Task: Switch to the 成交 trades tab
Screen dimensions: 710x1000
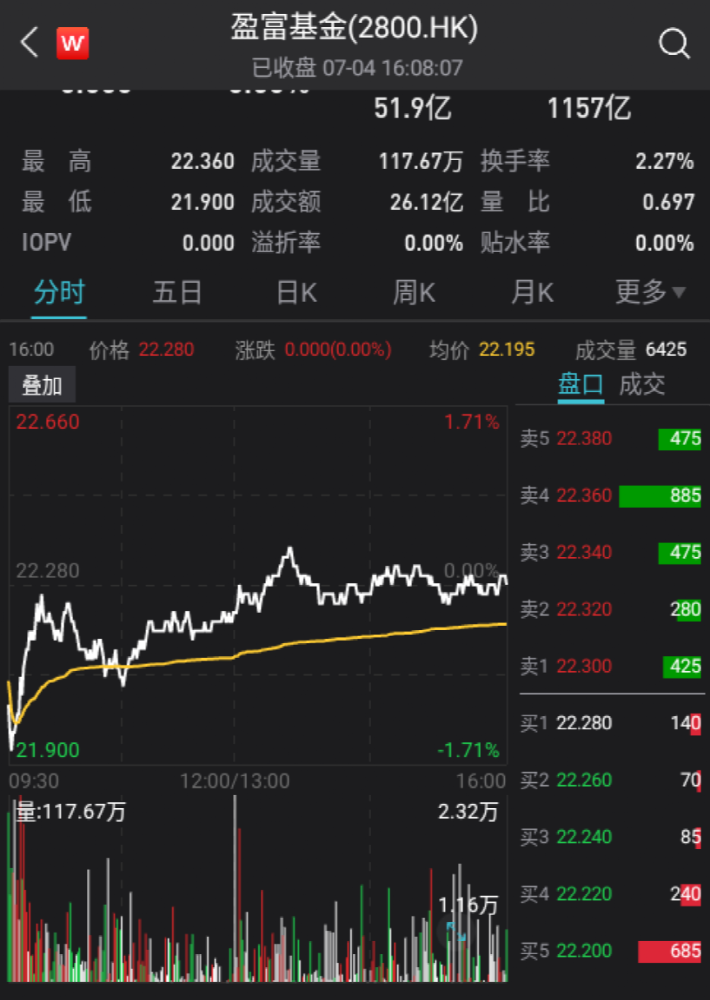Action: pyautogui.click(x=642, y=384)
